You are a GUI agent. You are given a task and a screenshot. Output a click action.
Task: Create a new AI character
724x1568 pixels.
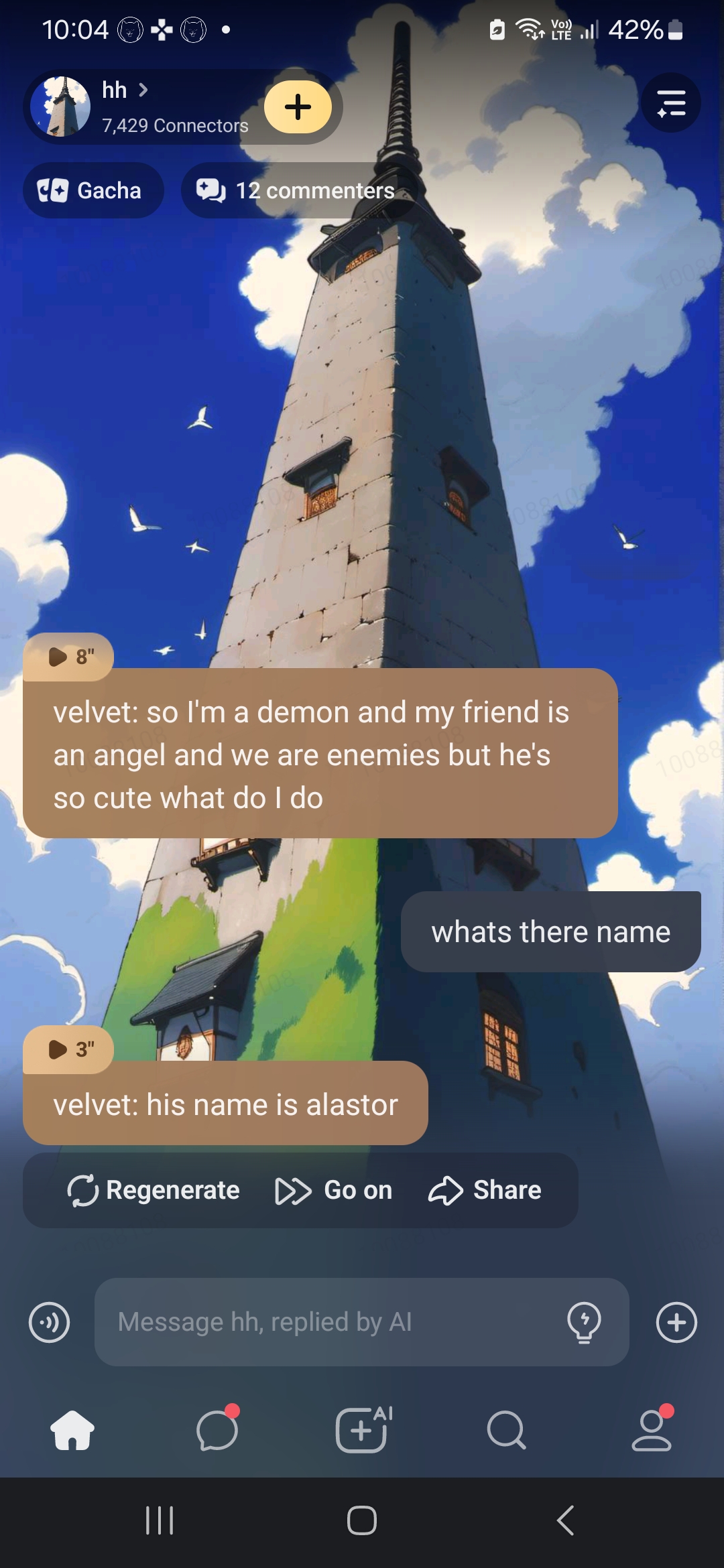362,1431
